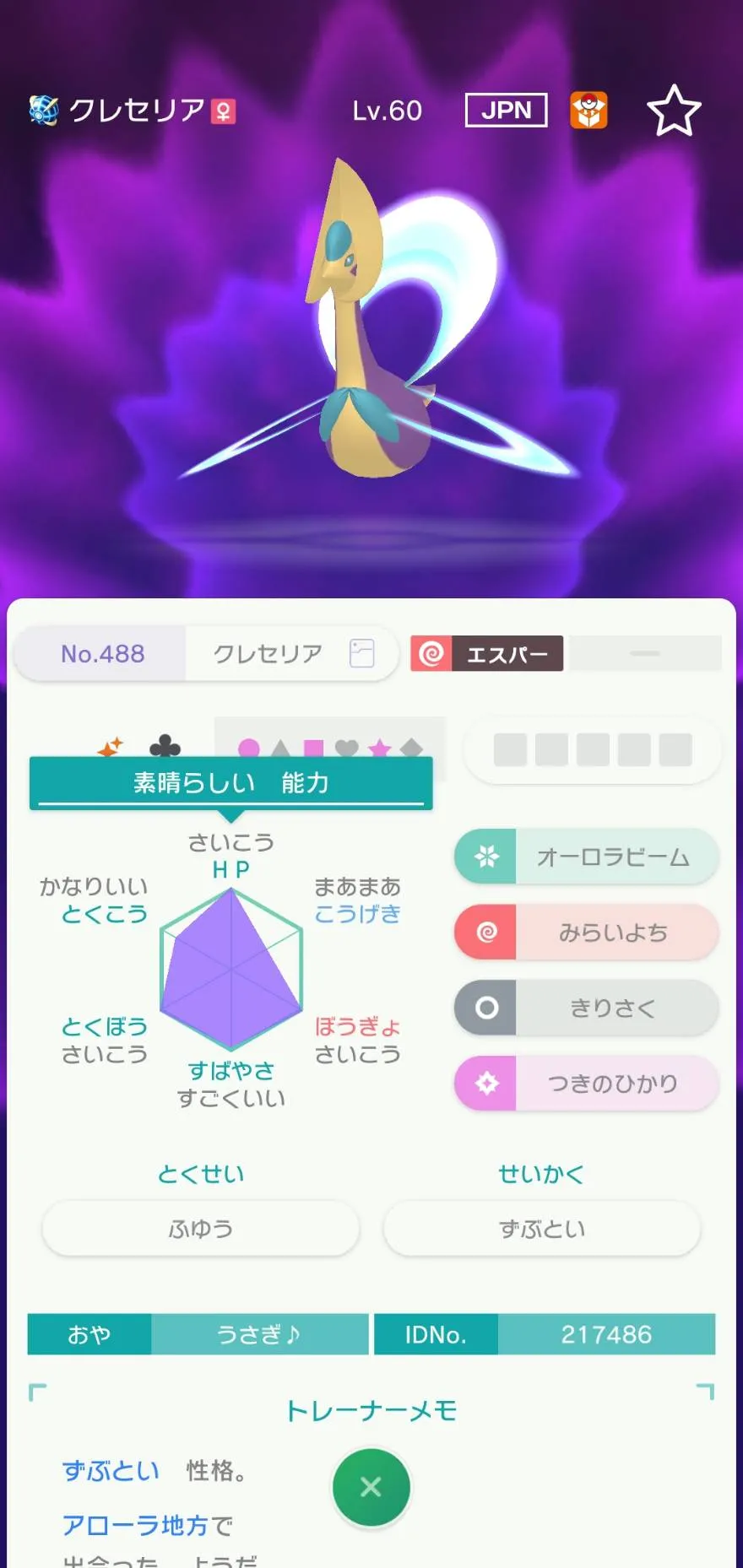Open the Pokédex icon next to クレセリア
This screenshot has height=1568, width=743.
(362, 653)
